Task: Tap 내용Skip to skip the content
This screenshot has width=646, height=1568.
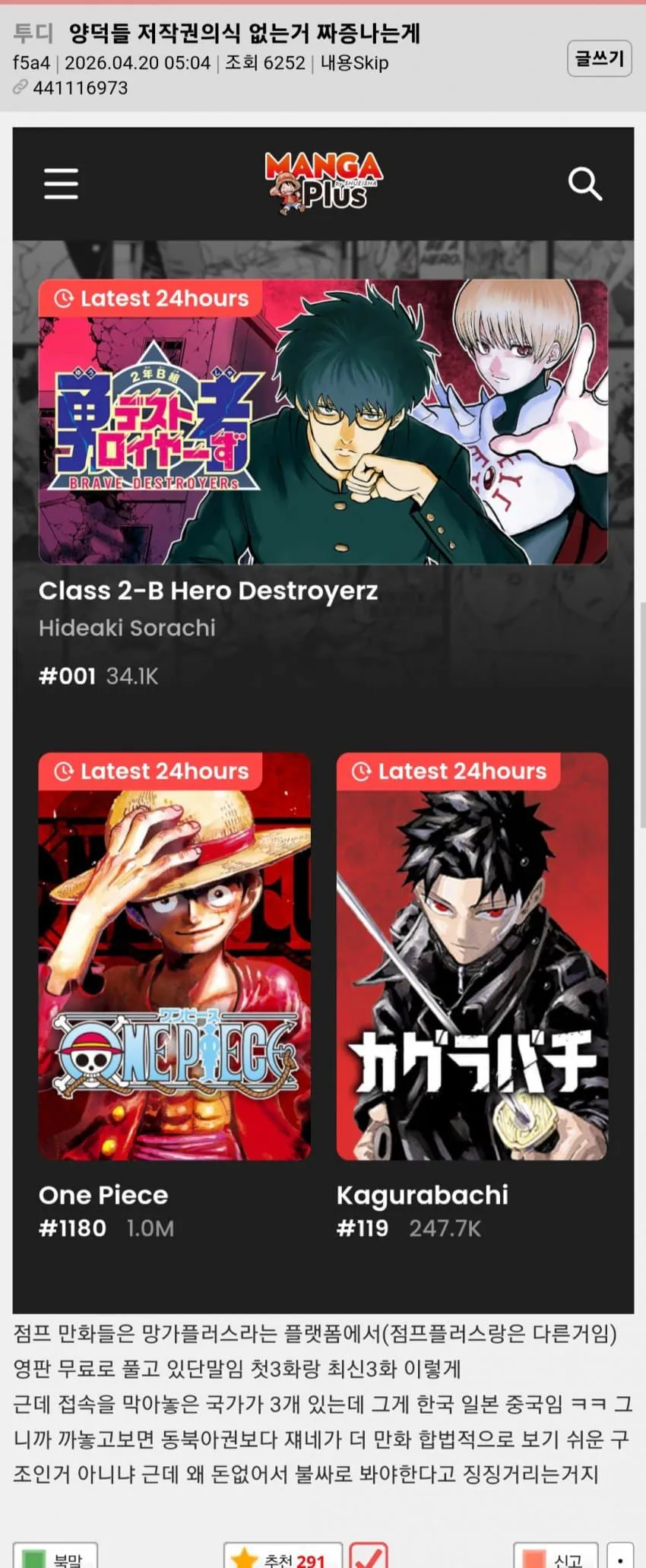Action: click(354, 63)
